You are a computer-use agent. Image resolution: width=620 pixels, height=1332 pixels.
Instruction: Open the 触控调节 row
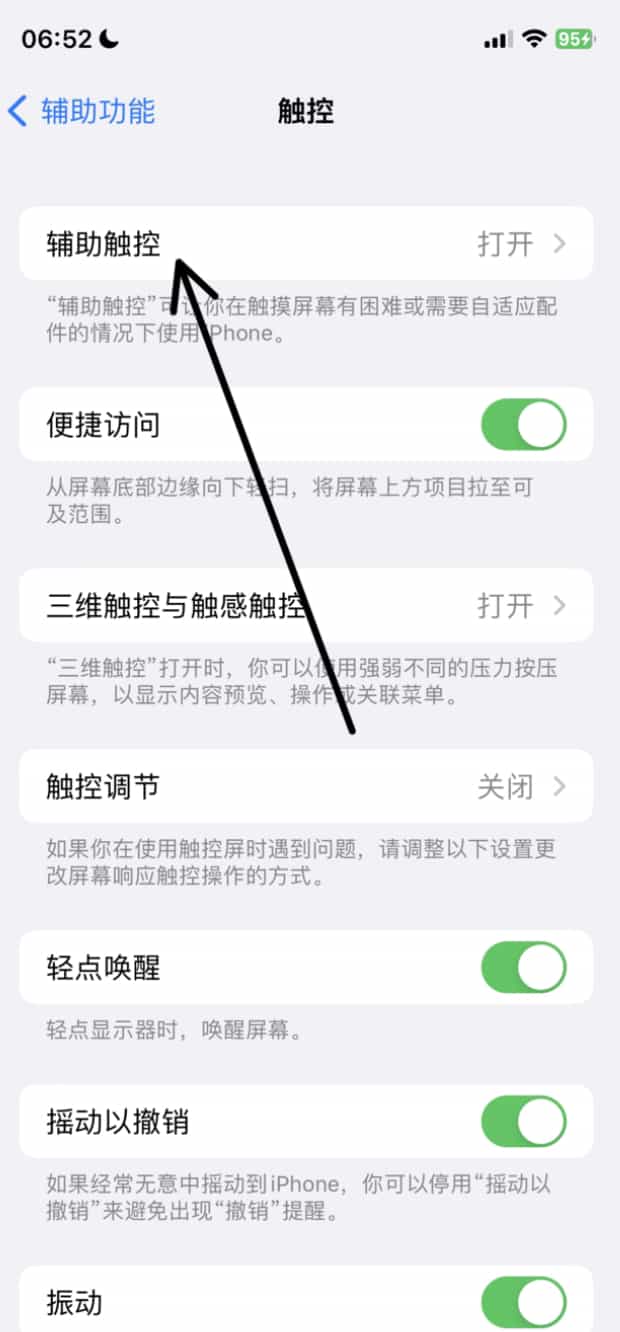pos(305,787)
